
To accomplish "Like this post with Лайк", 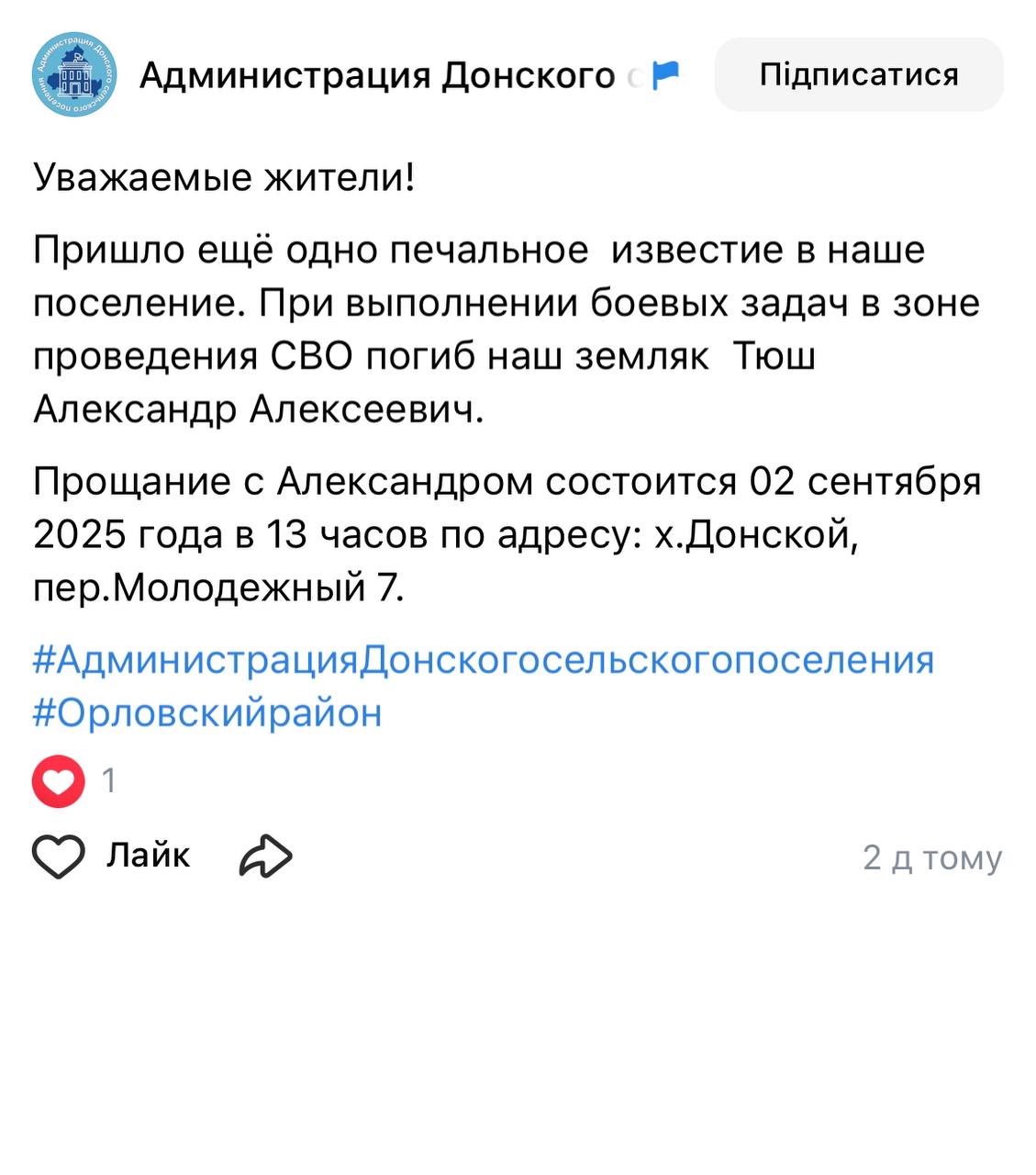I will [111, 856].
